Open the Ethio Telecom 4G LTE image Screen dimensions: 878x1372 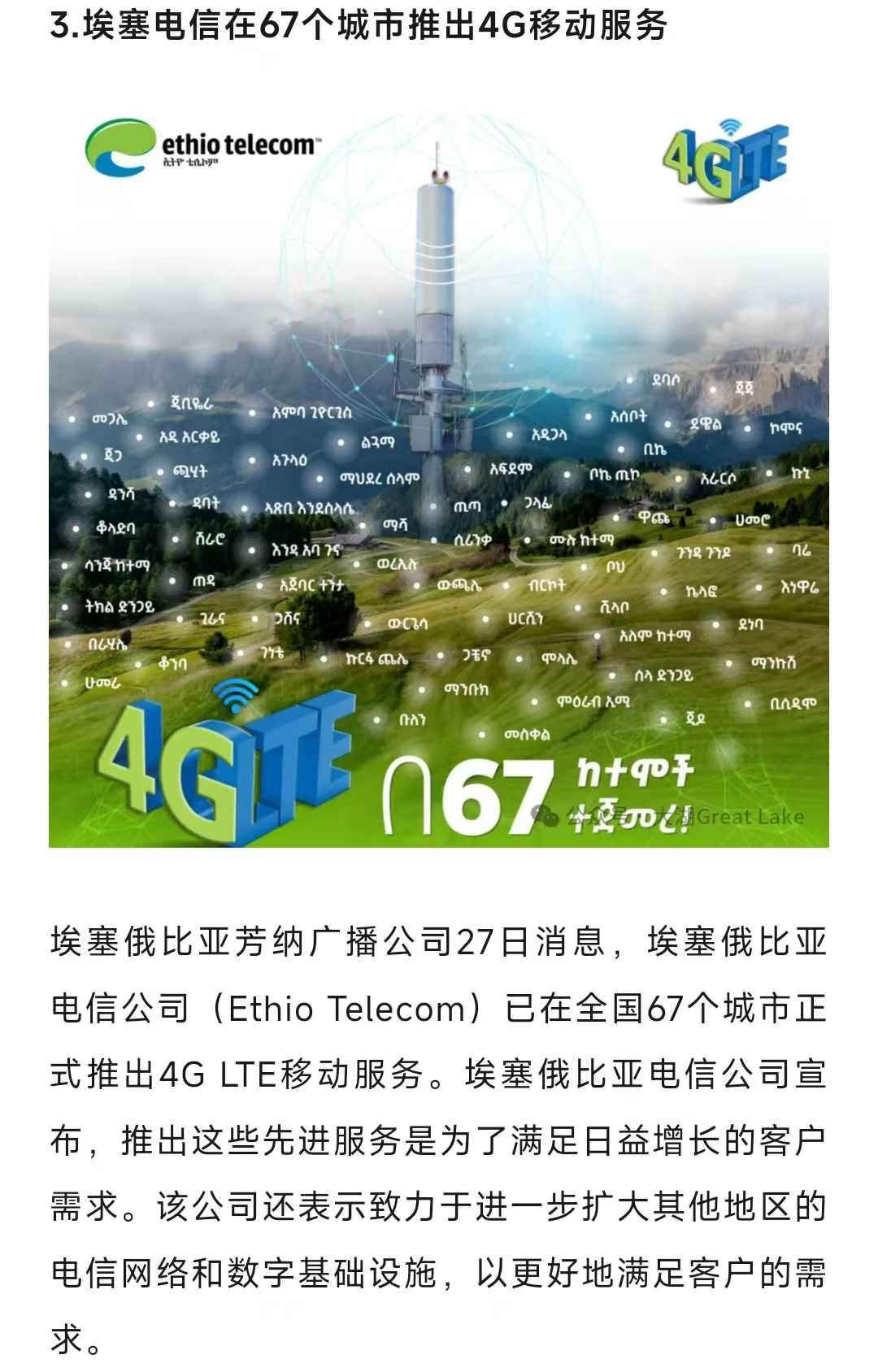(x=439, y=480)
